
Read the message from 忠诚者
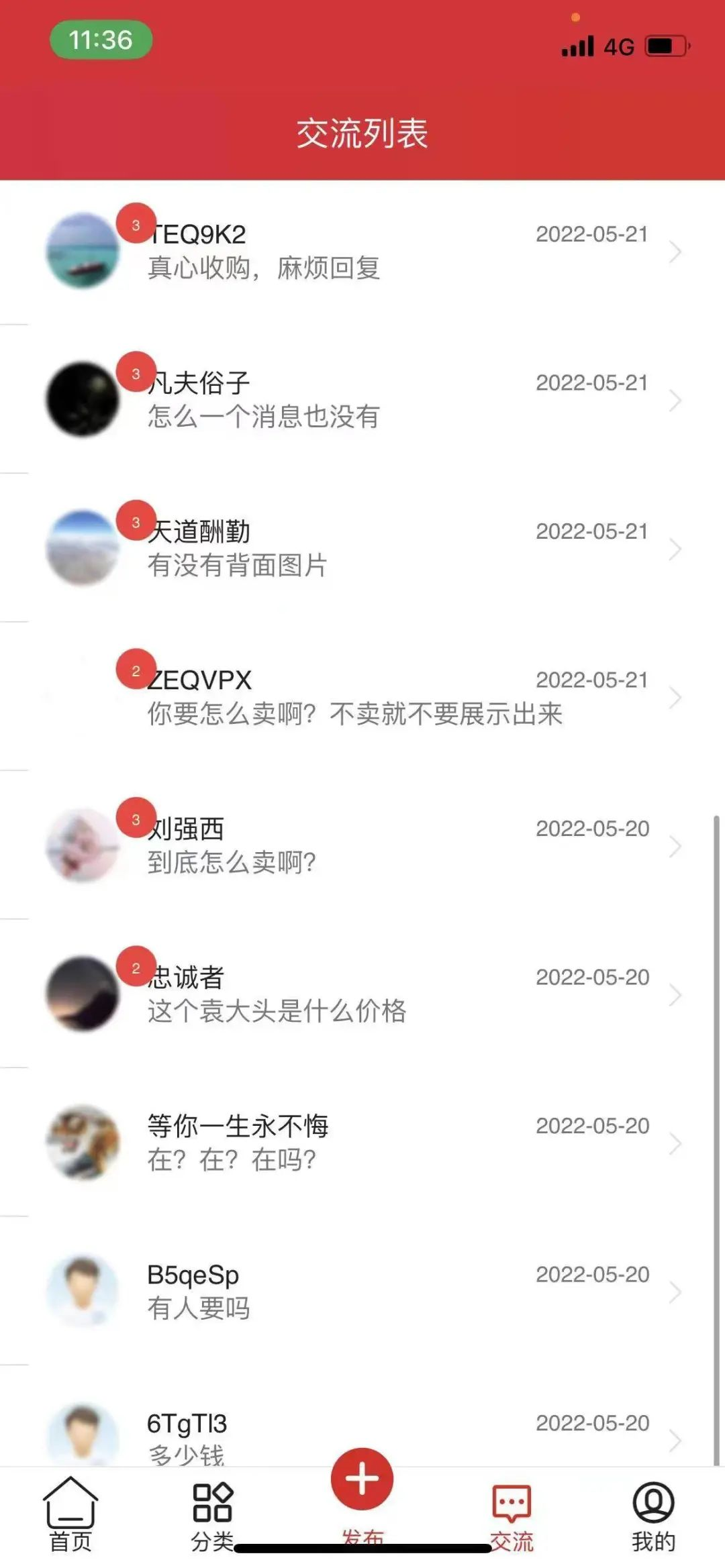(362, 994)
